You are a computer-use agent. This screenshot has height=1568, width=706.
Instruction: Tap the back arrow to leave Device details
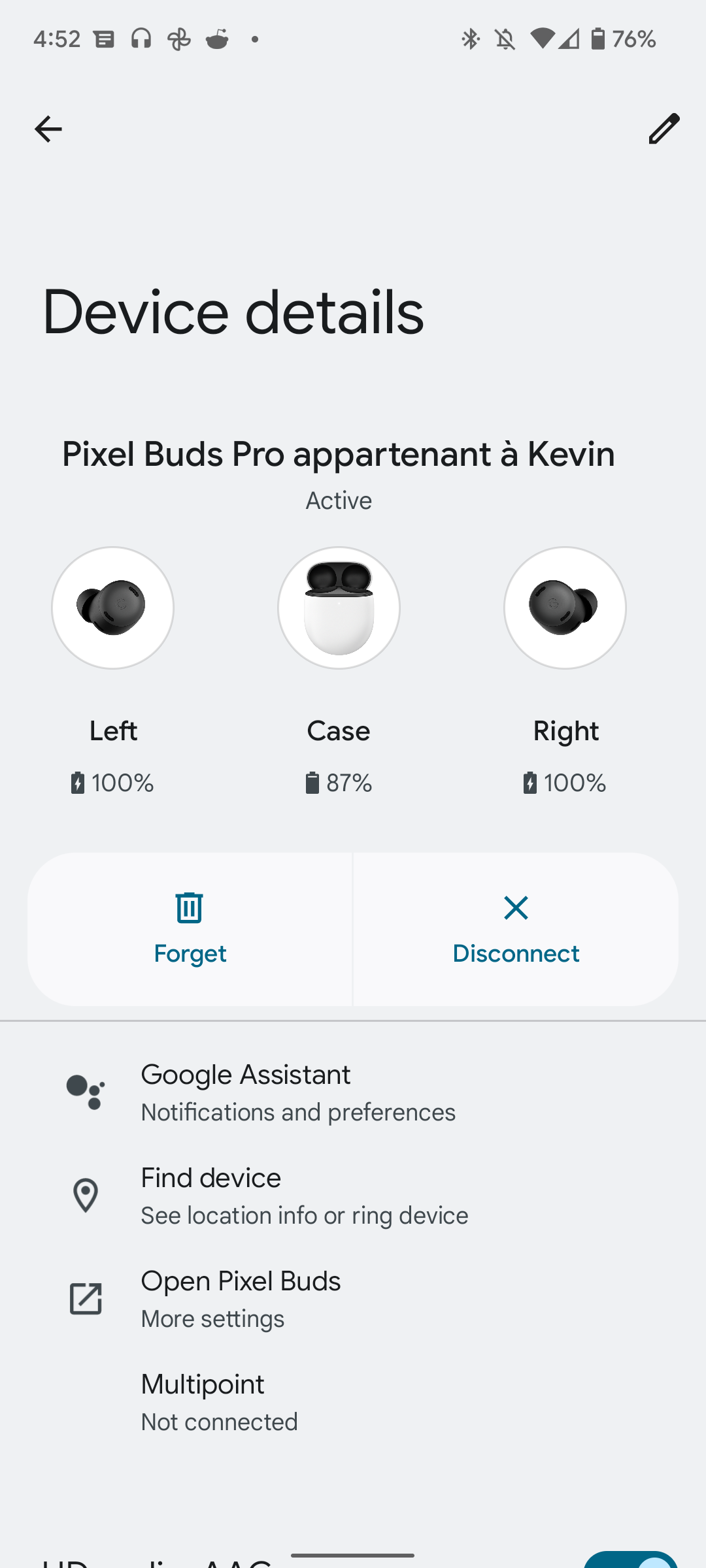click(x=48, y=129)
